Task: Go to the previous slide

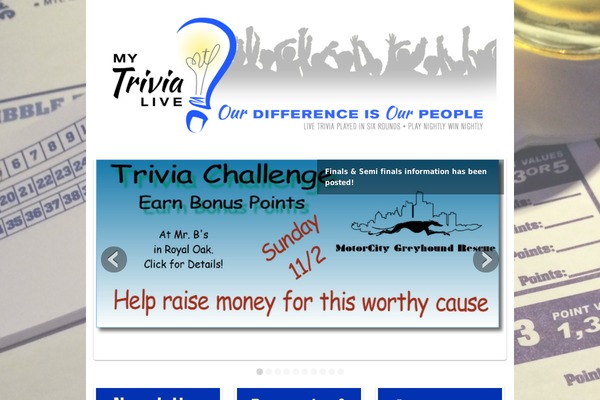Action: (114, 260)
